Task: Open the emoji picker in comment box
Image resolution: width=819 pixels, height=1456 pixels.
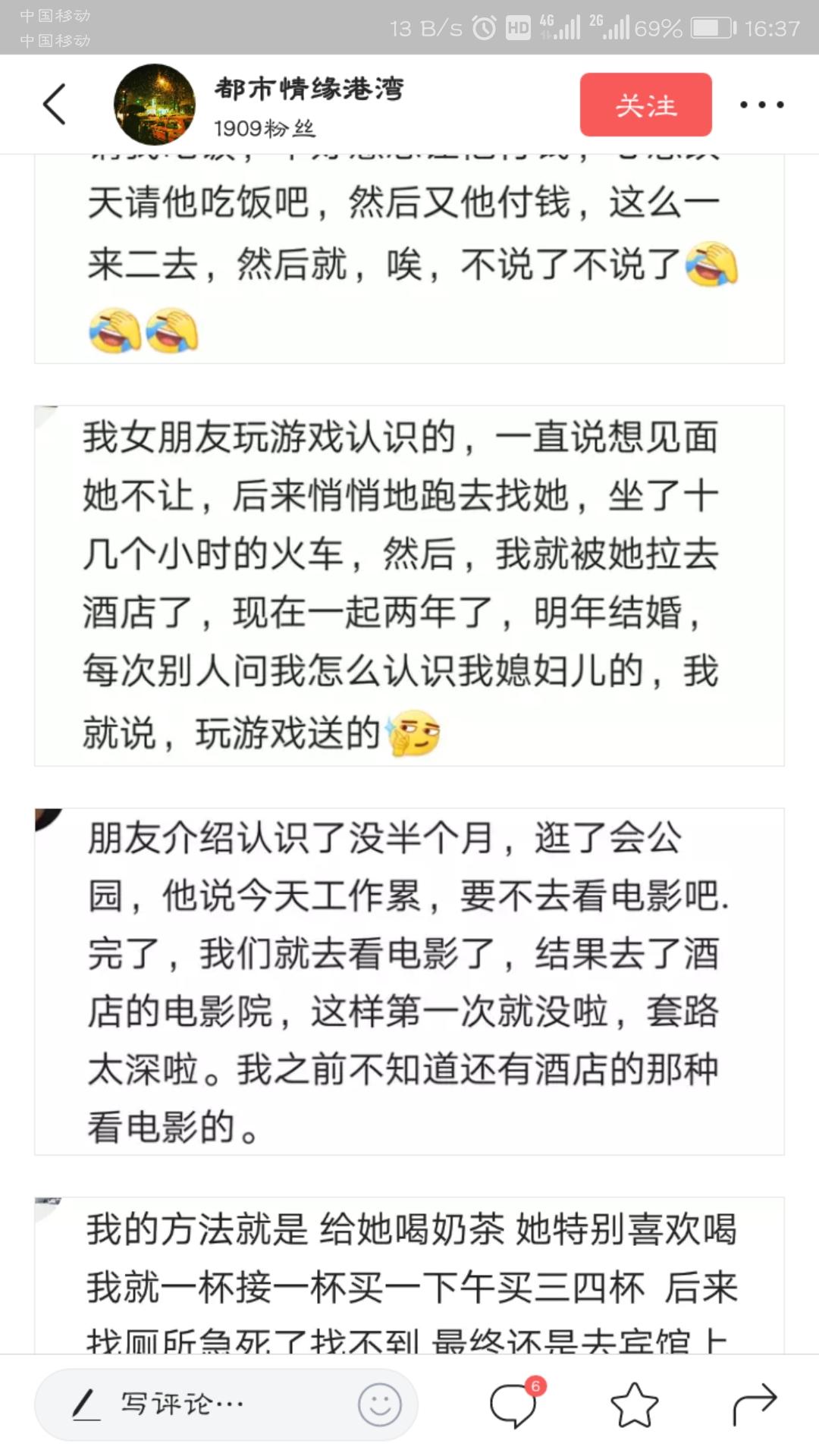Action: click(x=379, y=1404)
